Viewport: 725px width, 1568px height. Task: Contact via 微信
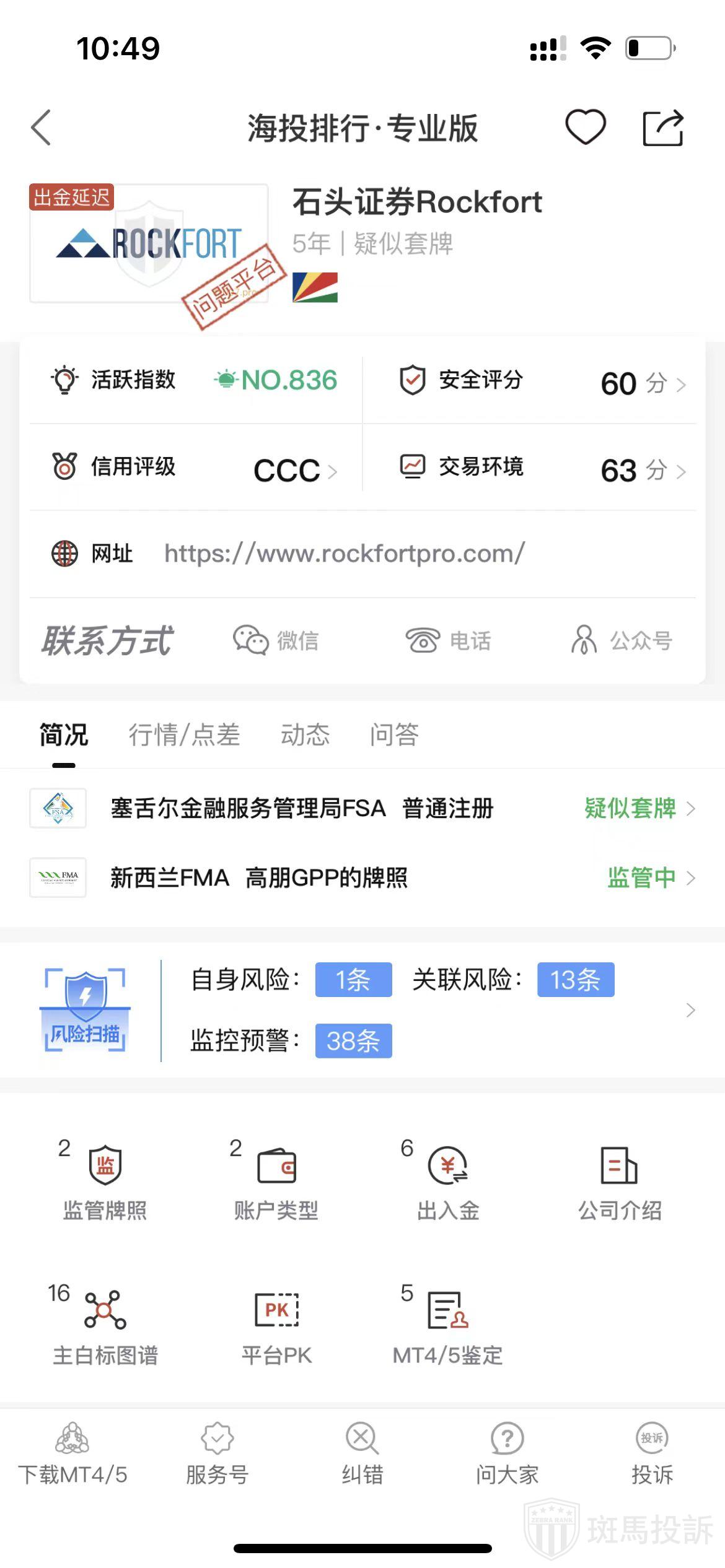(276, 640)
